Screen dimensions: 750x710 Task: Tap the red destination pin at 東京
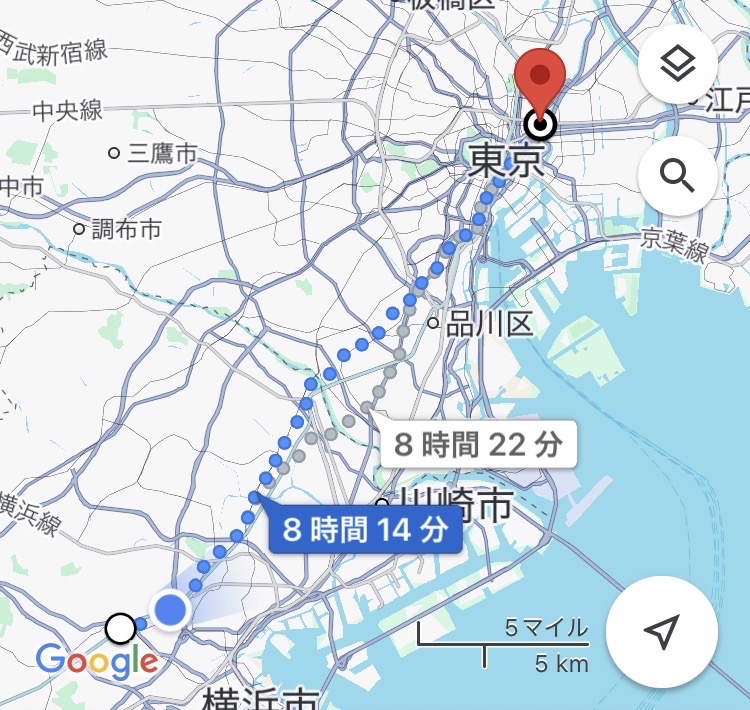point(540,80)
